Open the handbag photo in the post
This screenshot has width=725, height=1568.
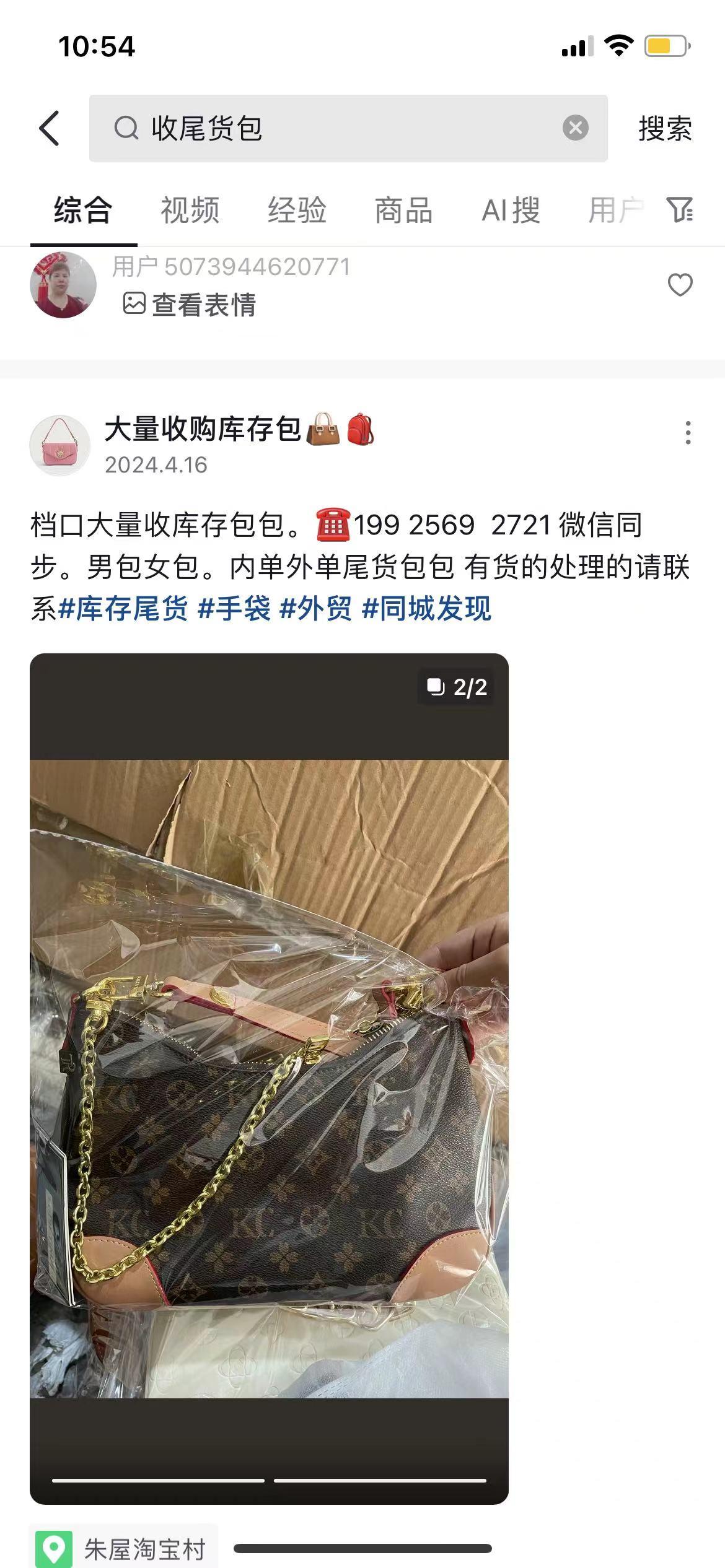tap(269, 1078)
